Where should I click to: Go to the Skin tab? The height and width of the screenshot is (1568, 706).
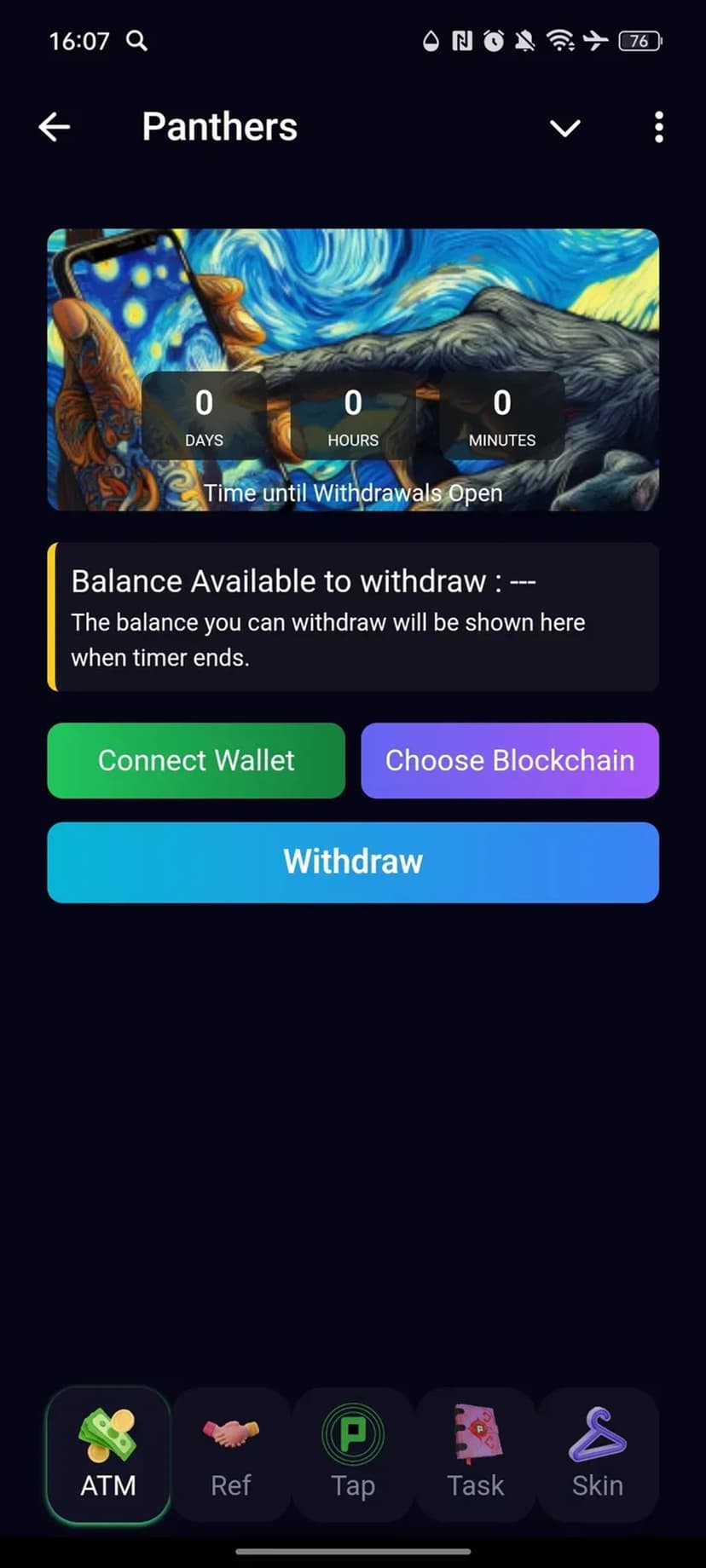click(597, 1454)
